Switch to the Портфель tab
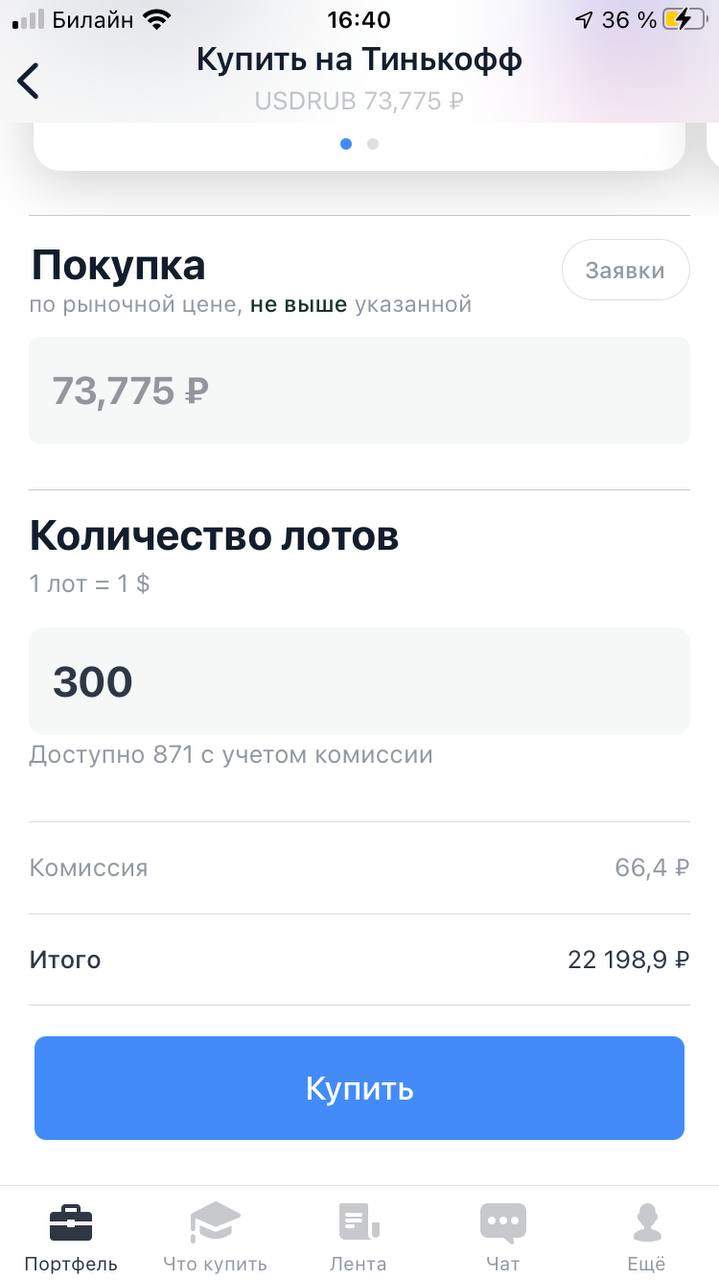 click(71, 1239)
